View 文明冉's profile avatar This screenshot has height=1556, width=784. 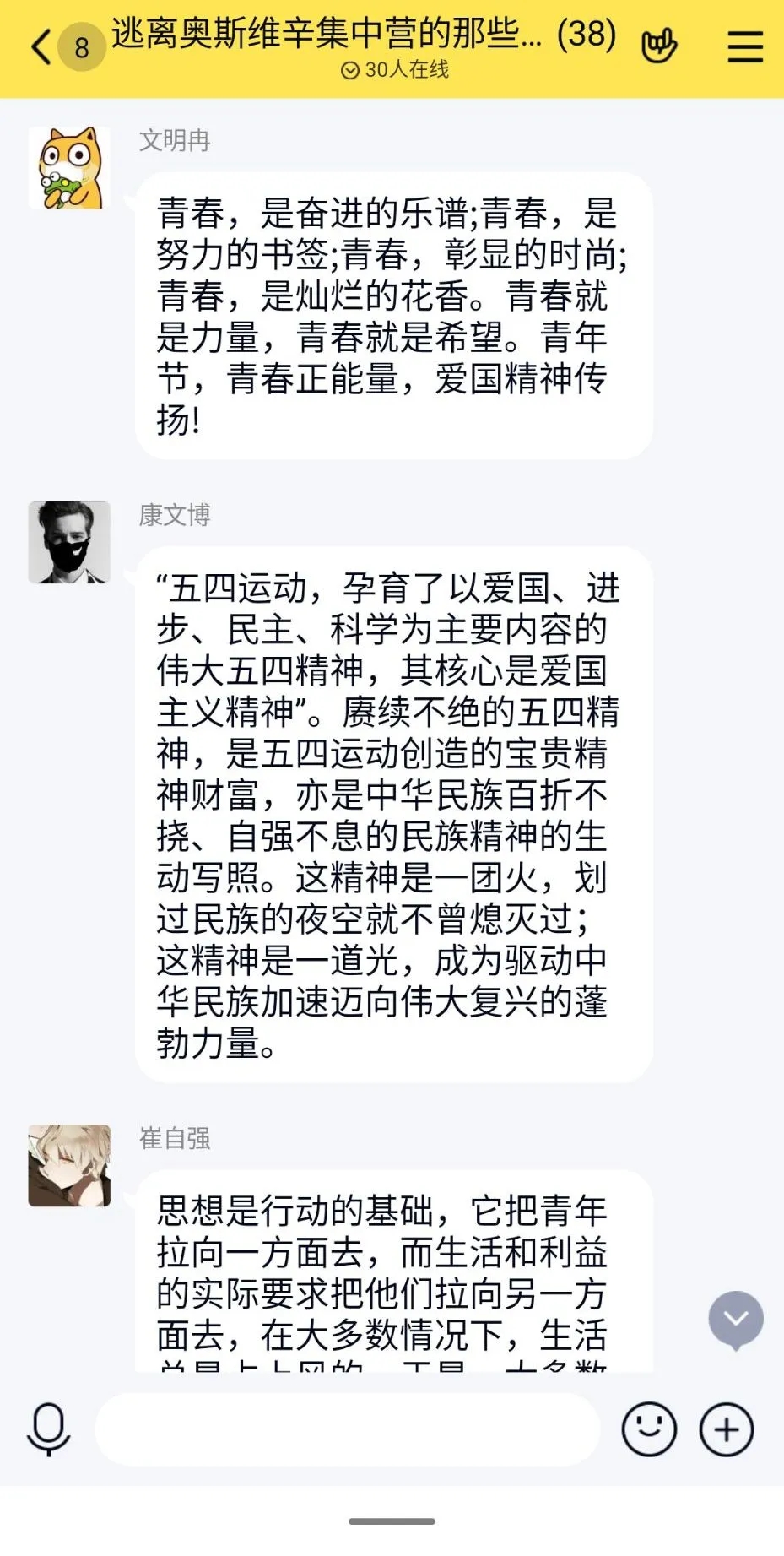coord(69,168)
